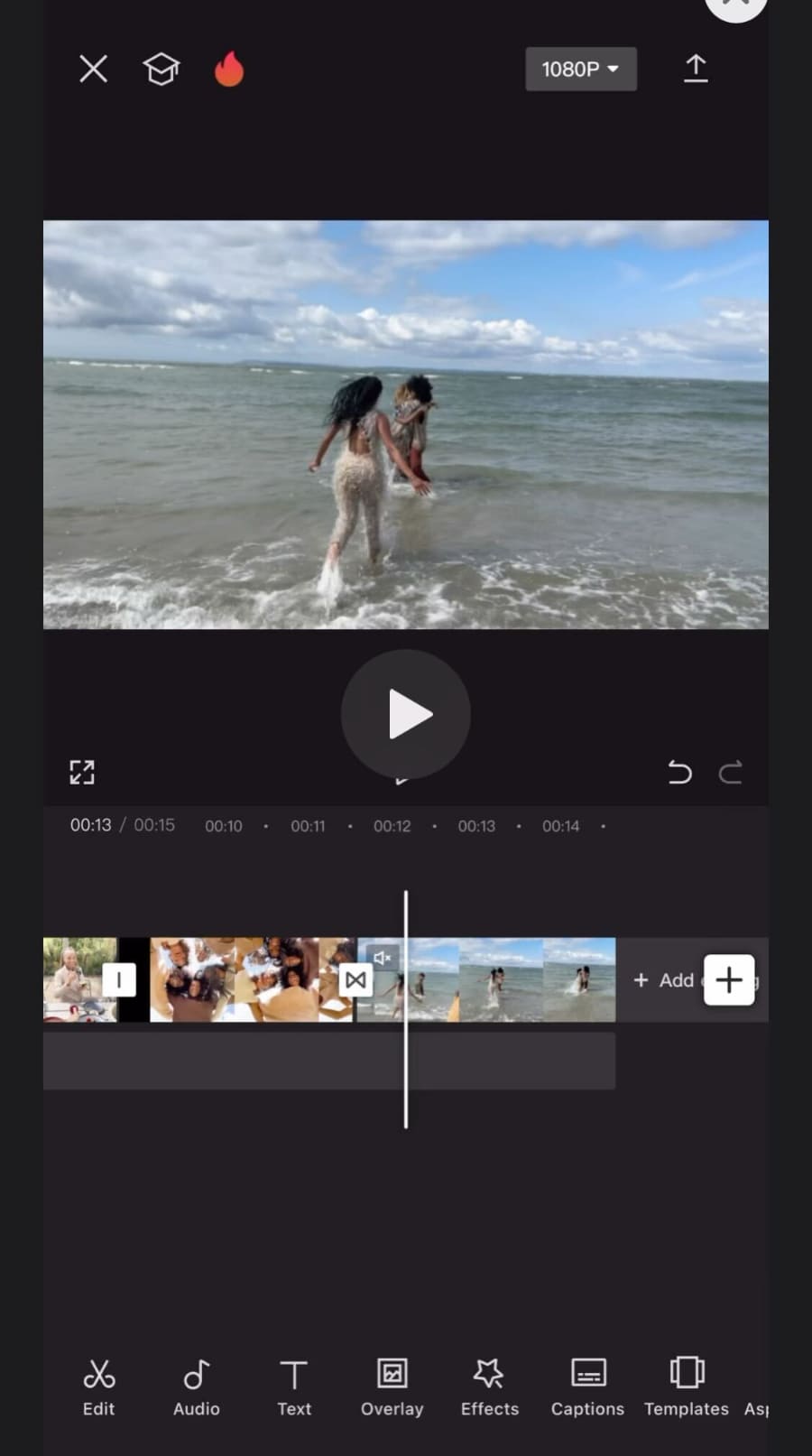Open the Edit tool
The image size is (812, 1456).
point(98,1387)
